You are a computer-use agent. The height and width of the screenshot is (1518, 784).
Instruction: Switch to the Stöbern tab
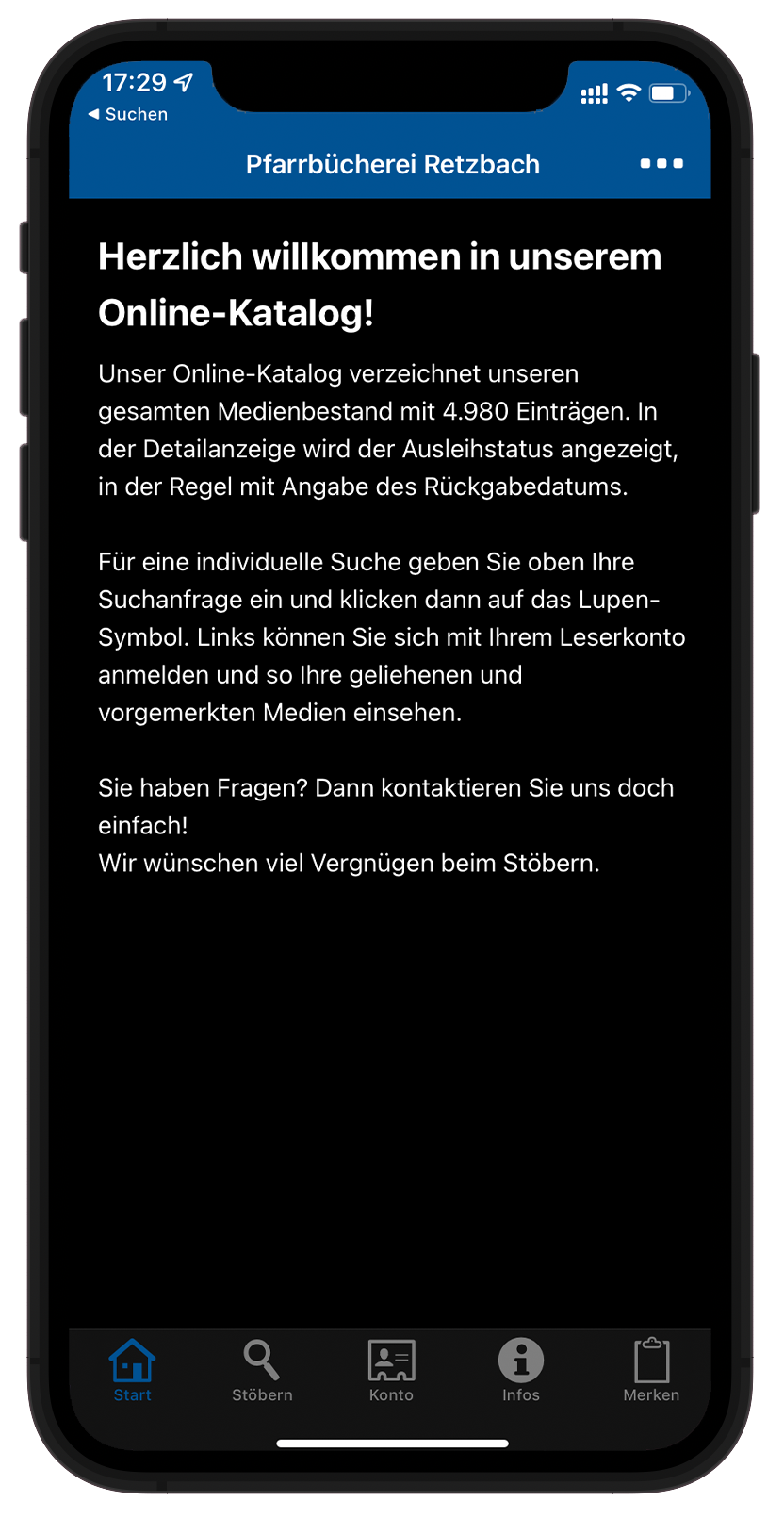[x=262, y=1371]
